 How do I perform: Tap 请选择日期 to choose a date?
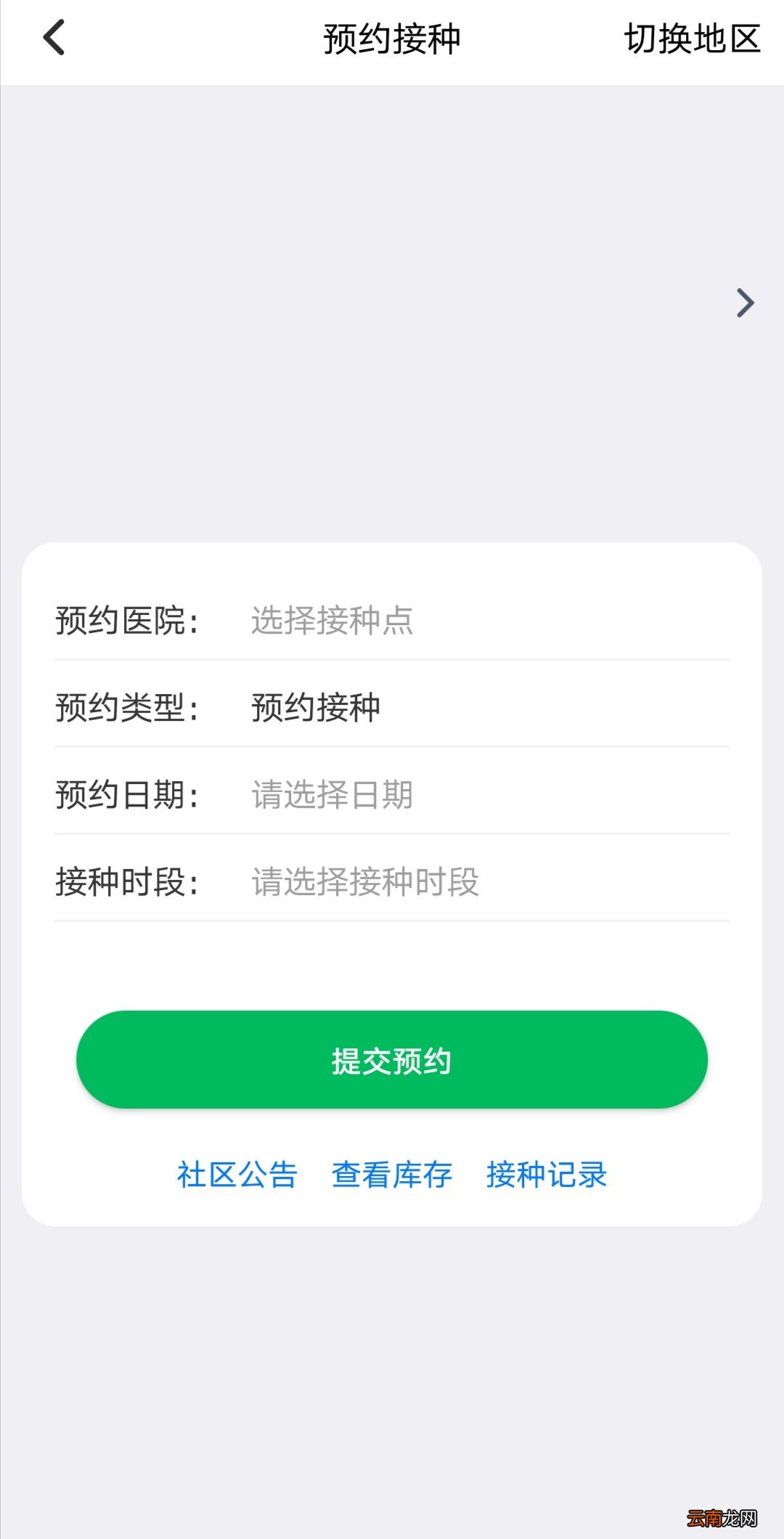click(332, 795)
